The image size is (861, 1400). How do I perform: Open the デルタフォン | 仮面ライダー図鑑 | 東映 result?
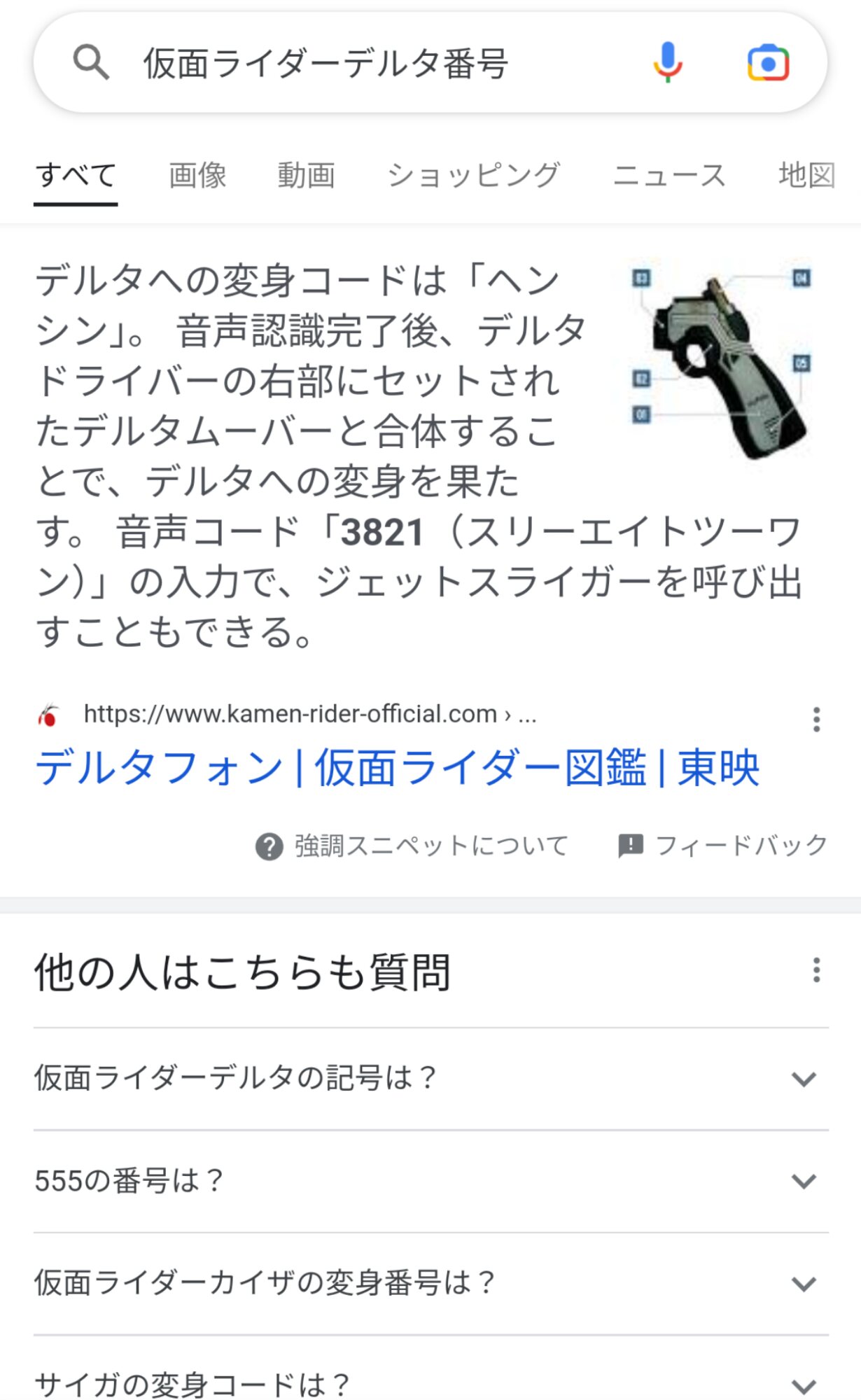397,769
